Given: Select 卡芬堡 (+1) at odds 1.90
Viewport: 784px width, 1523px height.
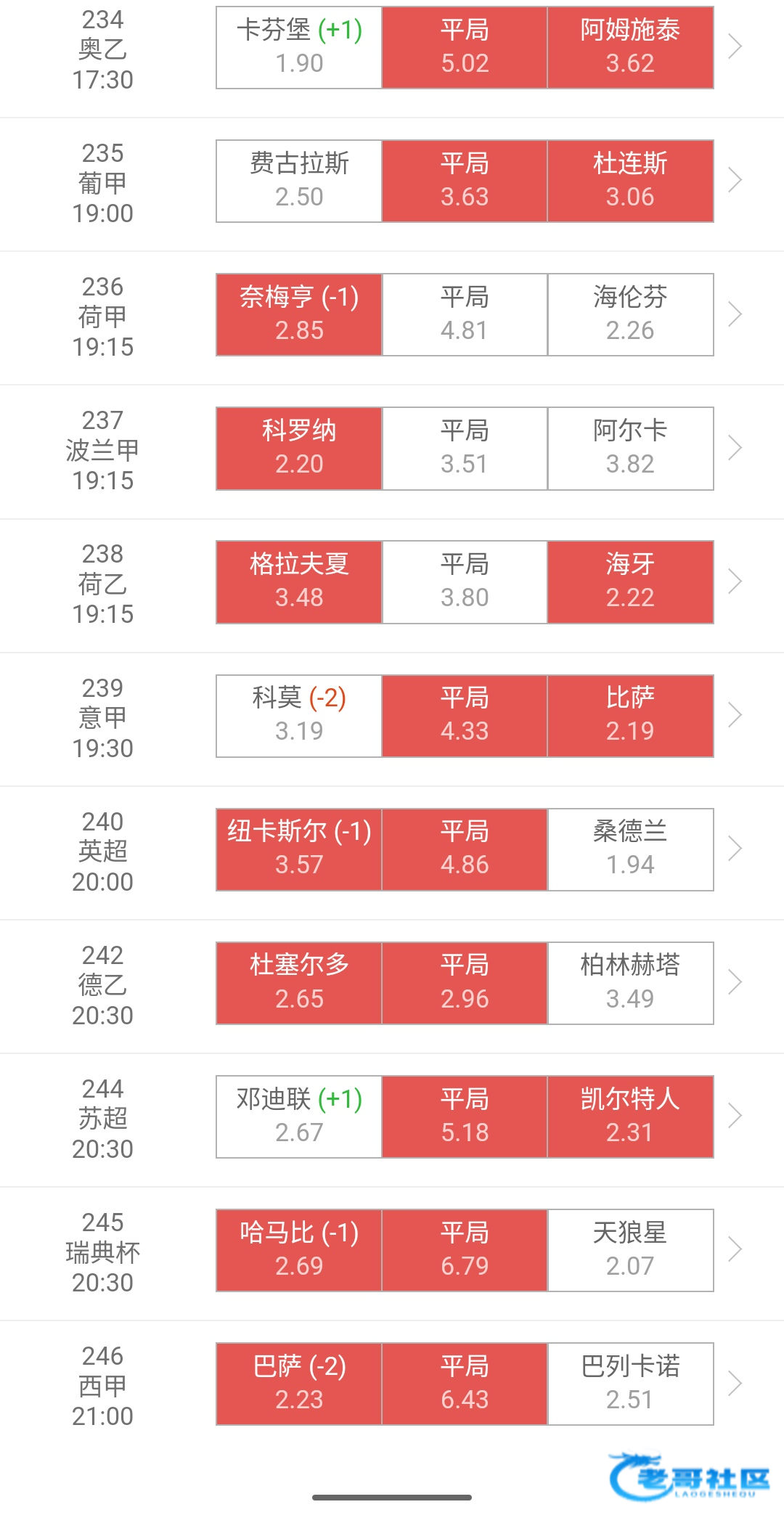Looking at the screenshot, I should pos(299,47).
